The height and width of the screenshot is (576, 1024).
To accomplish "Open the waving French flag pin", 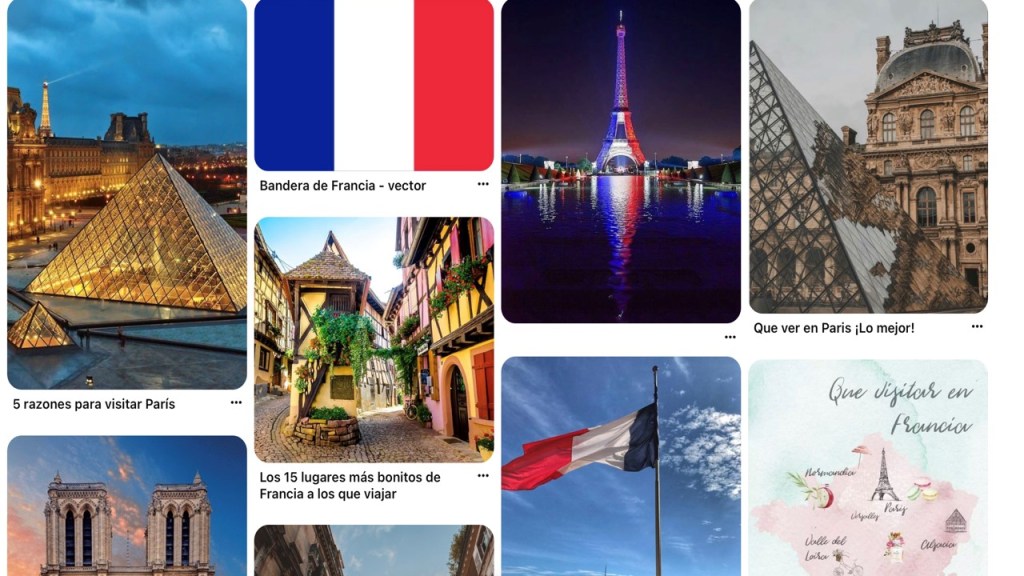I will (x=620, y=466).
